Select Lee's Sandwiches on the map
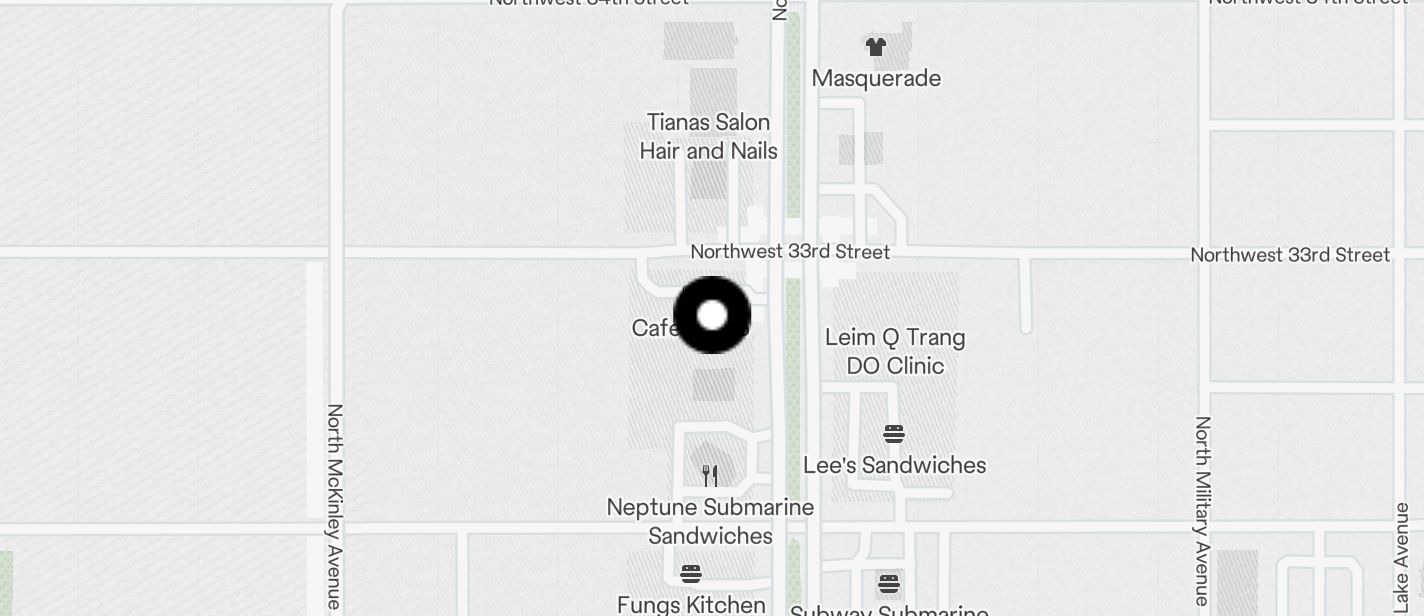The height and width of the screenshot is (616, 1424). pyautogui.click(x=894, y=434)
